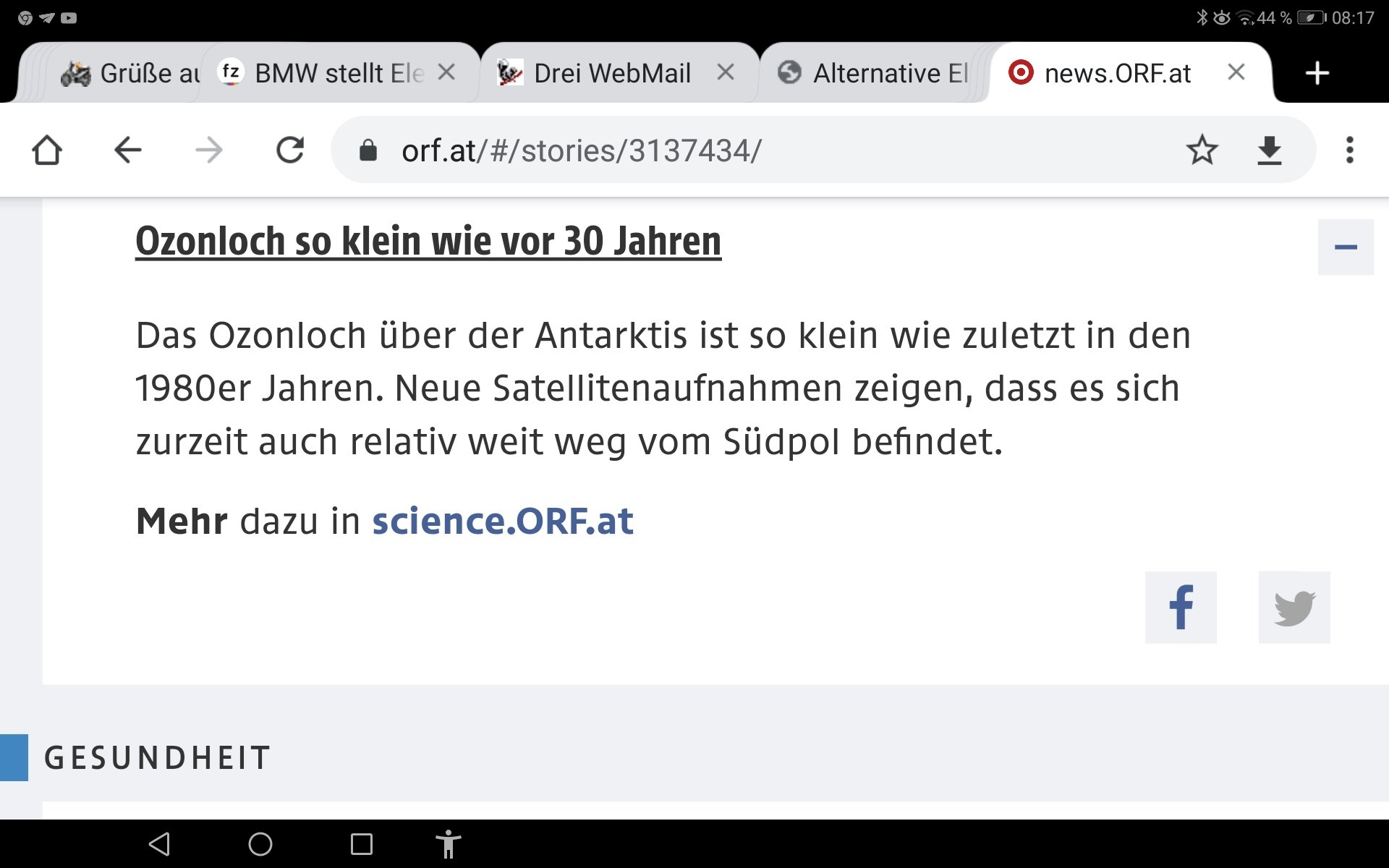Close the BMW stellt Ele tab
Image resolution: width=1389 pixels, height=868 pixels.
point(447,72)
